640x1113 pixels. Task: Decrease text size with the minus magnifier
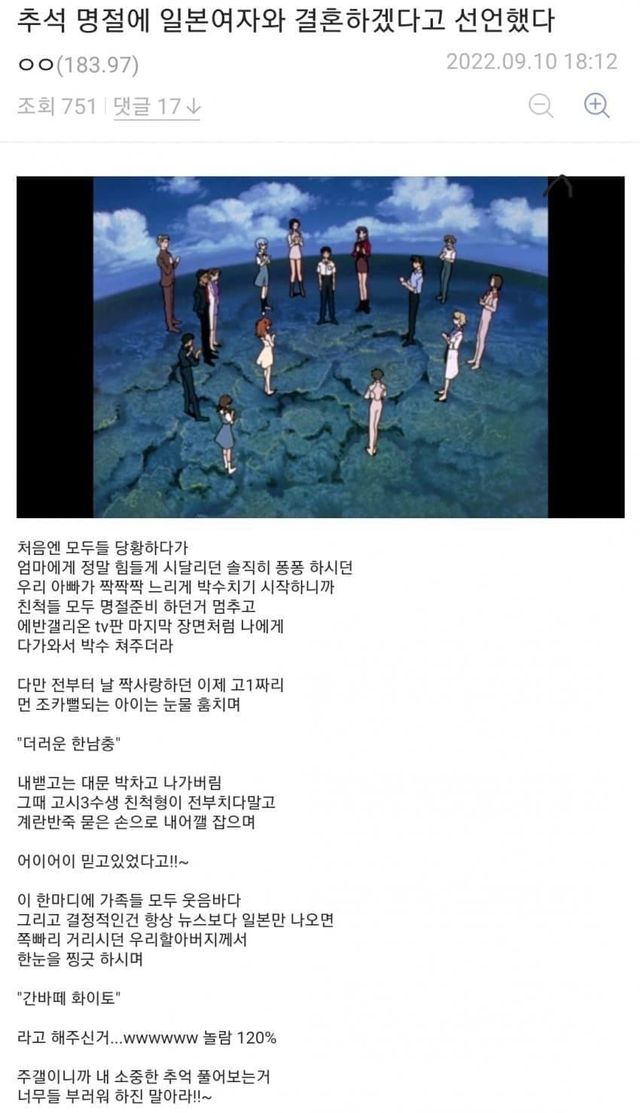coord(541,106)
